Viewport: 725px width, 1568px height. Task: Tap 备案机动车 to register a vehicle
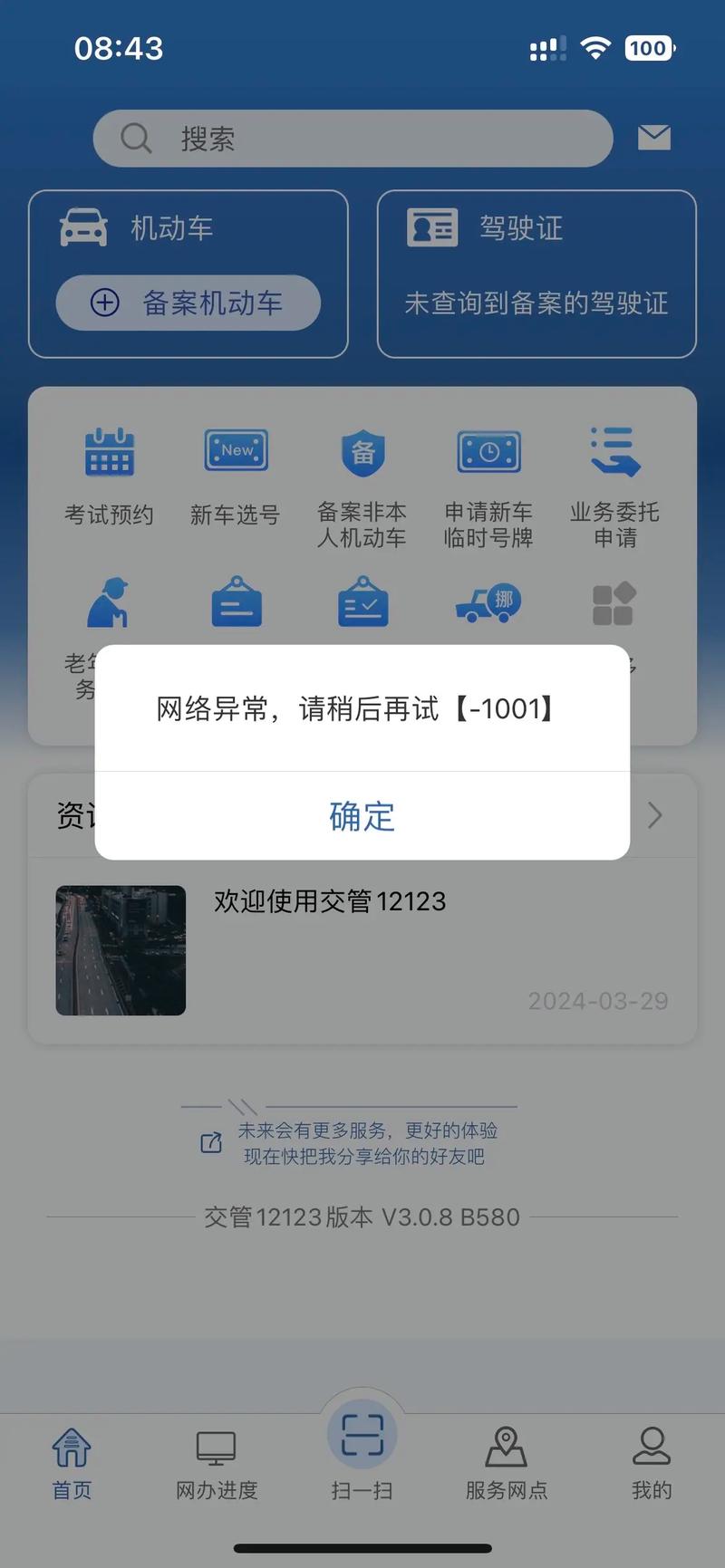(188, 303)
